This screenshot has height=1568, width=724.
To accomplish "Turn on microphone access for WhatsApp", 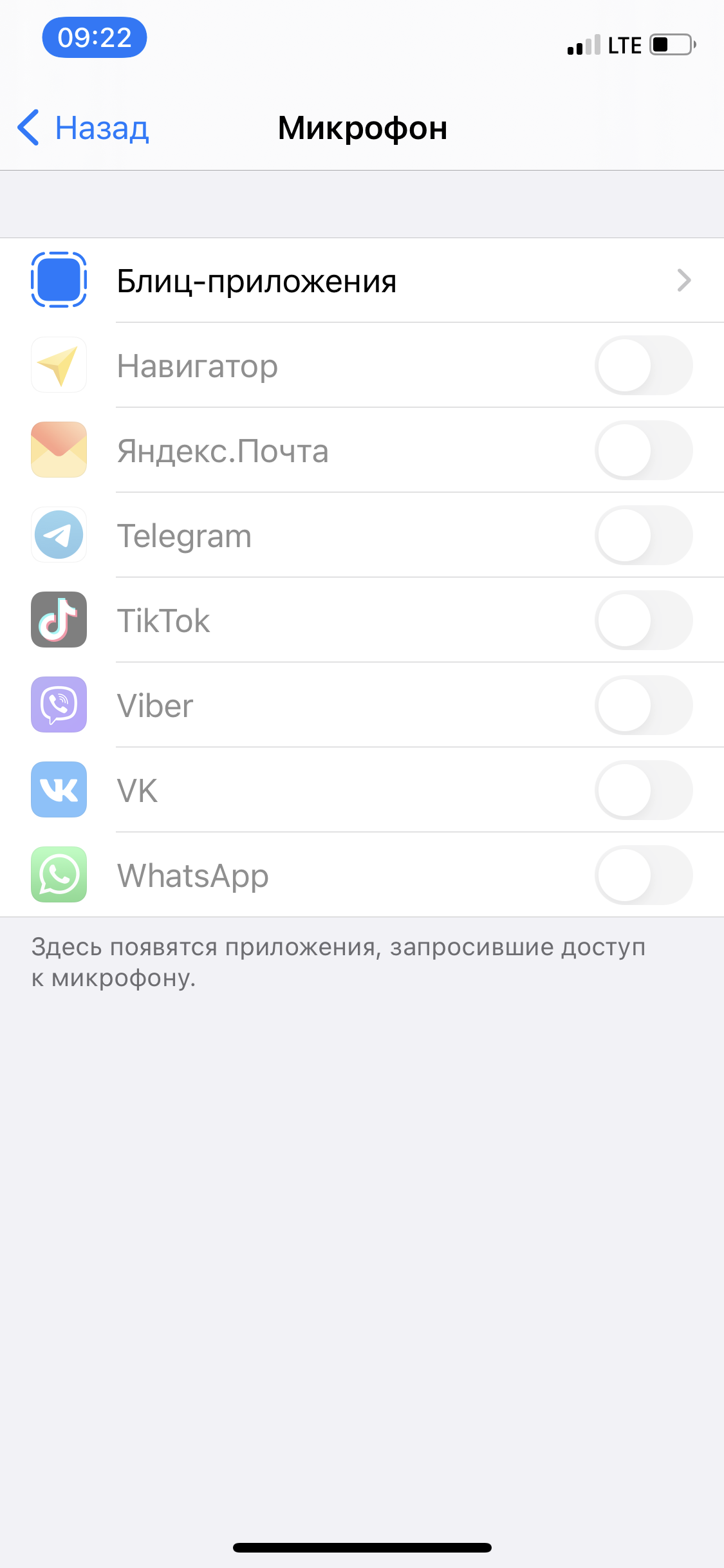I will coord(643,875).
